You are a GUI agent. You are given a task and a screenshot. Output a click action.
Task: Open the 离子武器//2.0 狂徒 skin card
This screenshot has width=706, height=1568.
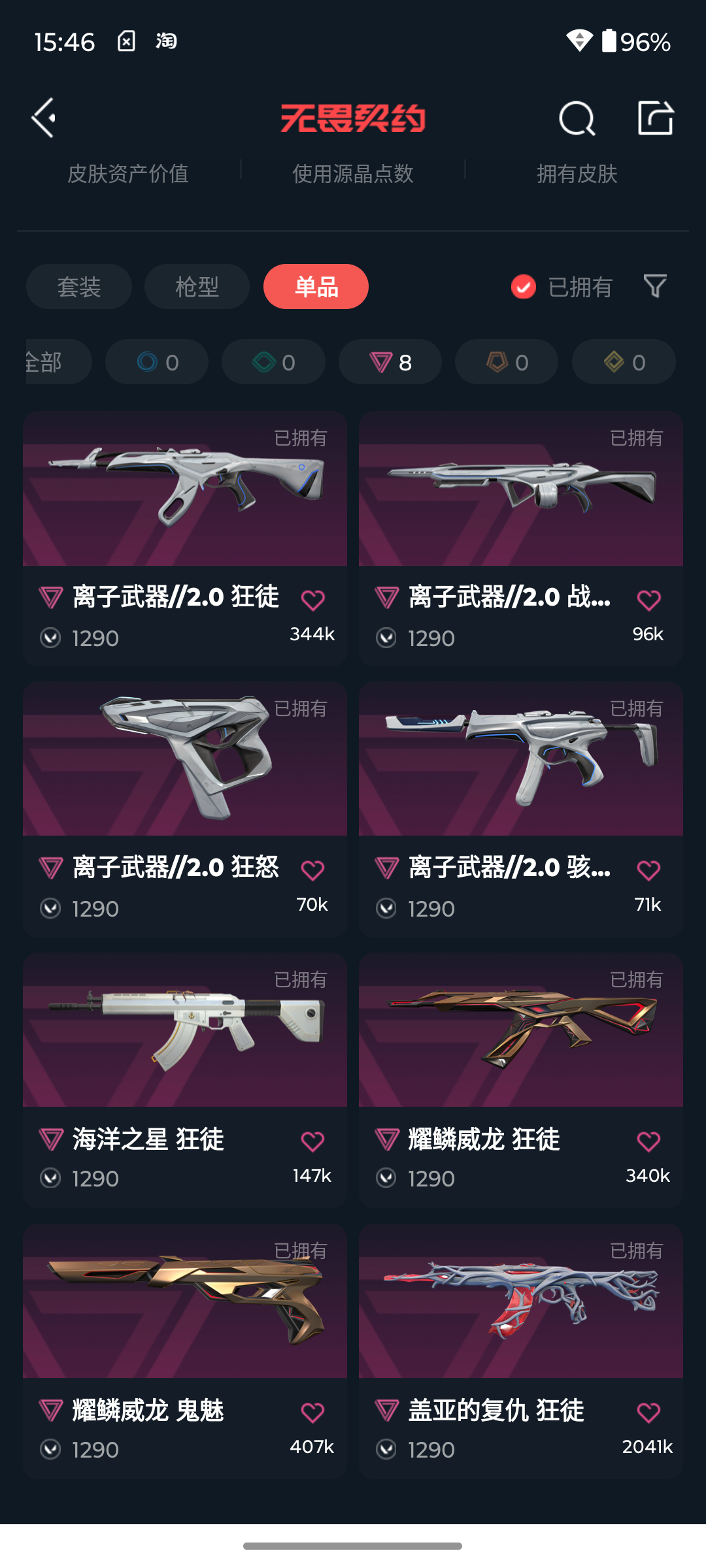pyautogui.click(x=185, y=539)
